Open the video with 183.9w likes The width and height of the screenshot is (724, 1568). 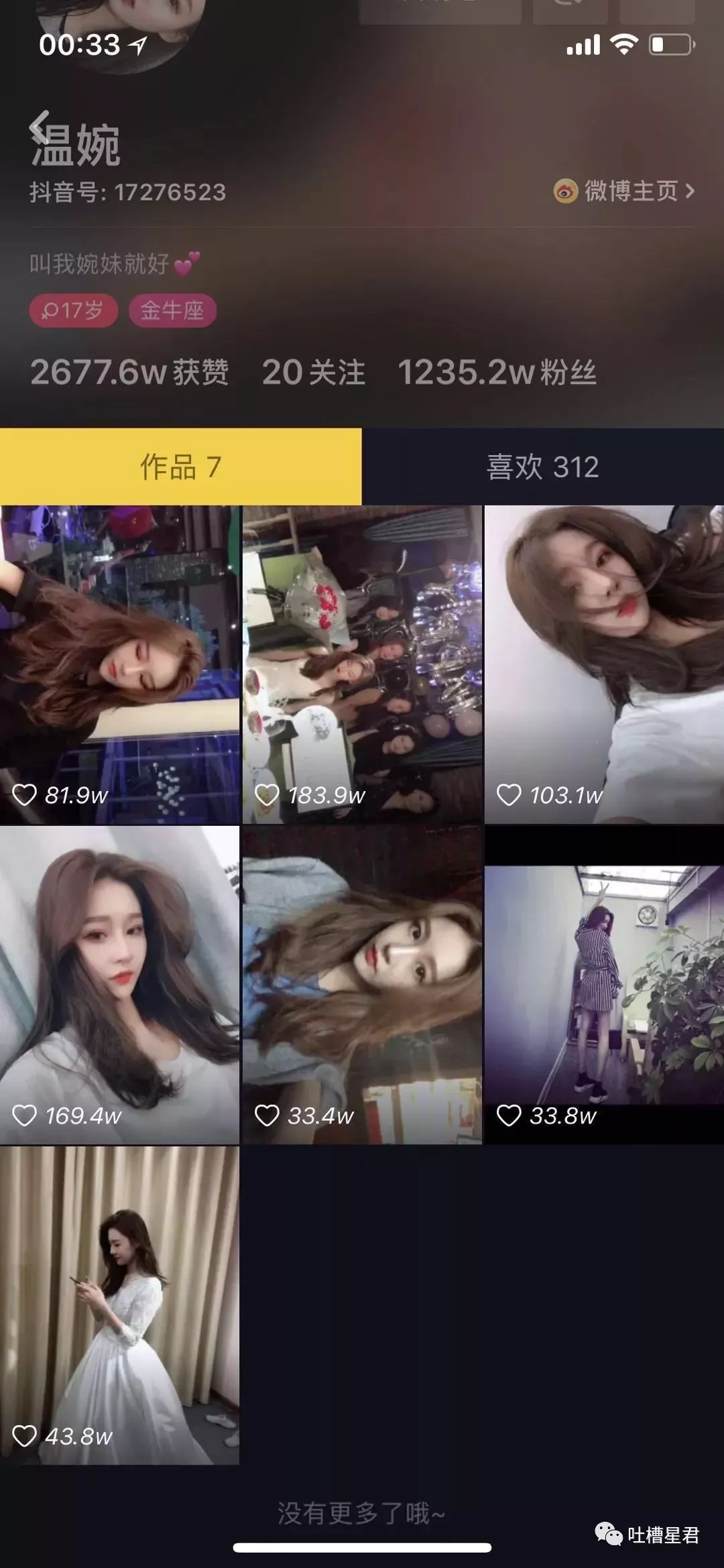(x=362, y=664)
